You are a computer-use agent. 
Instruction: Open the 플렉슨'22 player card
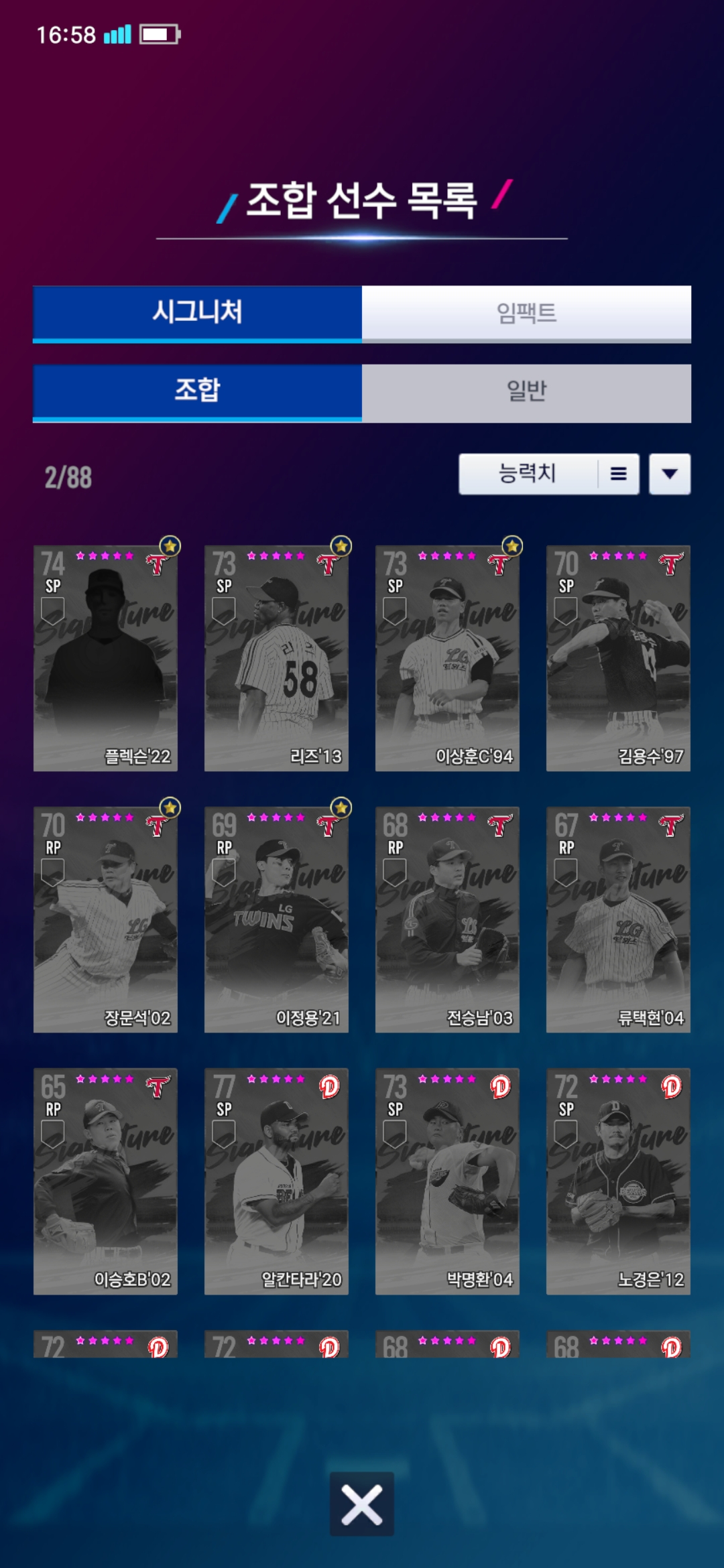(105, 658)
